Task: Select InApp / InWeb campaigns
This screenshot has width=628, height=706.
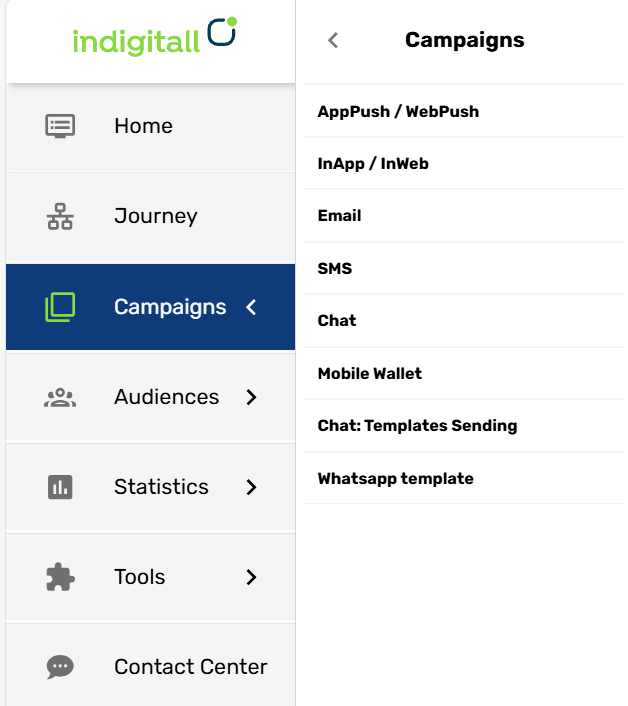Action: [373, 164]
